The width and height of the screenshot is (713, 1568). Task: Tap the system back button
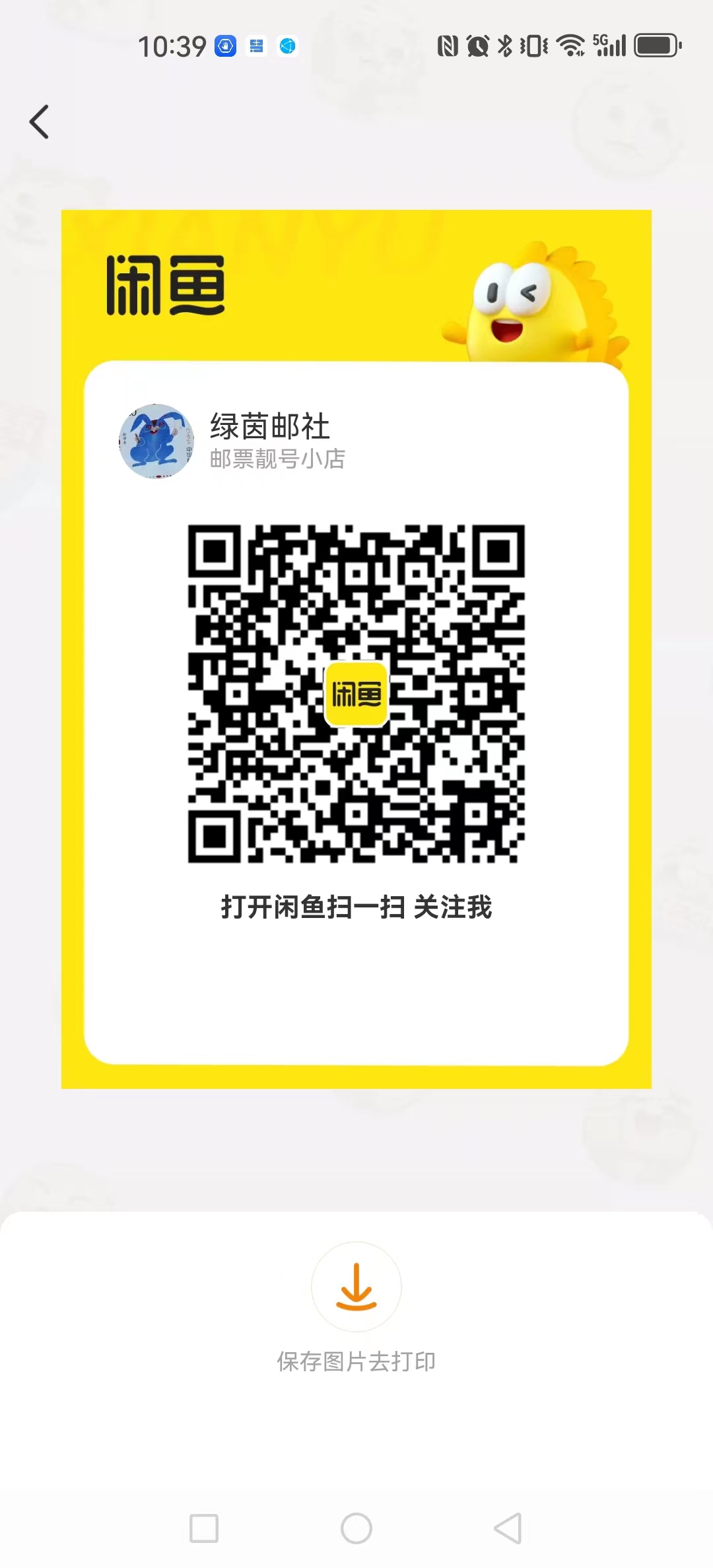(x=508, y=1528)
